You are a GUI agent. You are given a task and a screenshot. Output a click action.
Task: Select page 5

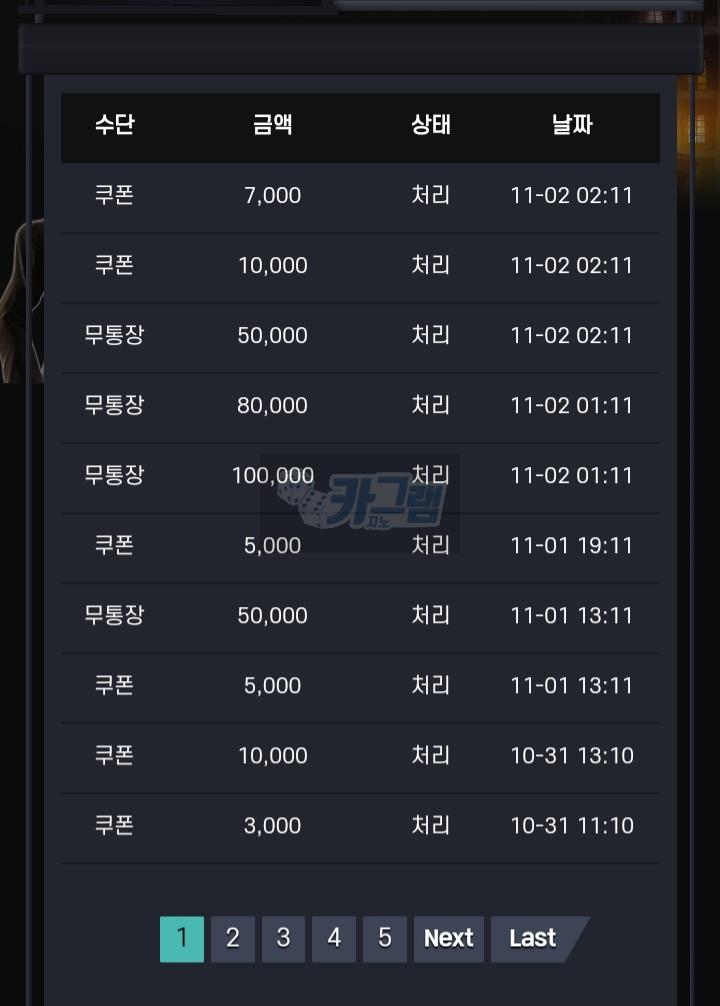point(385,938)
